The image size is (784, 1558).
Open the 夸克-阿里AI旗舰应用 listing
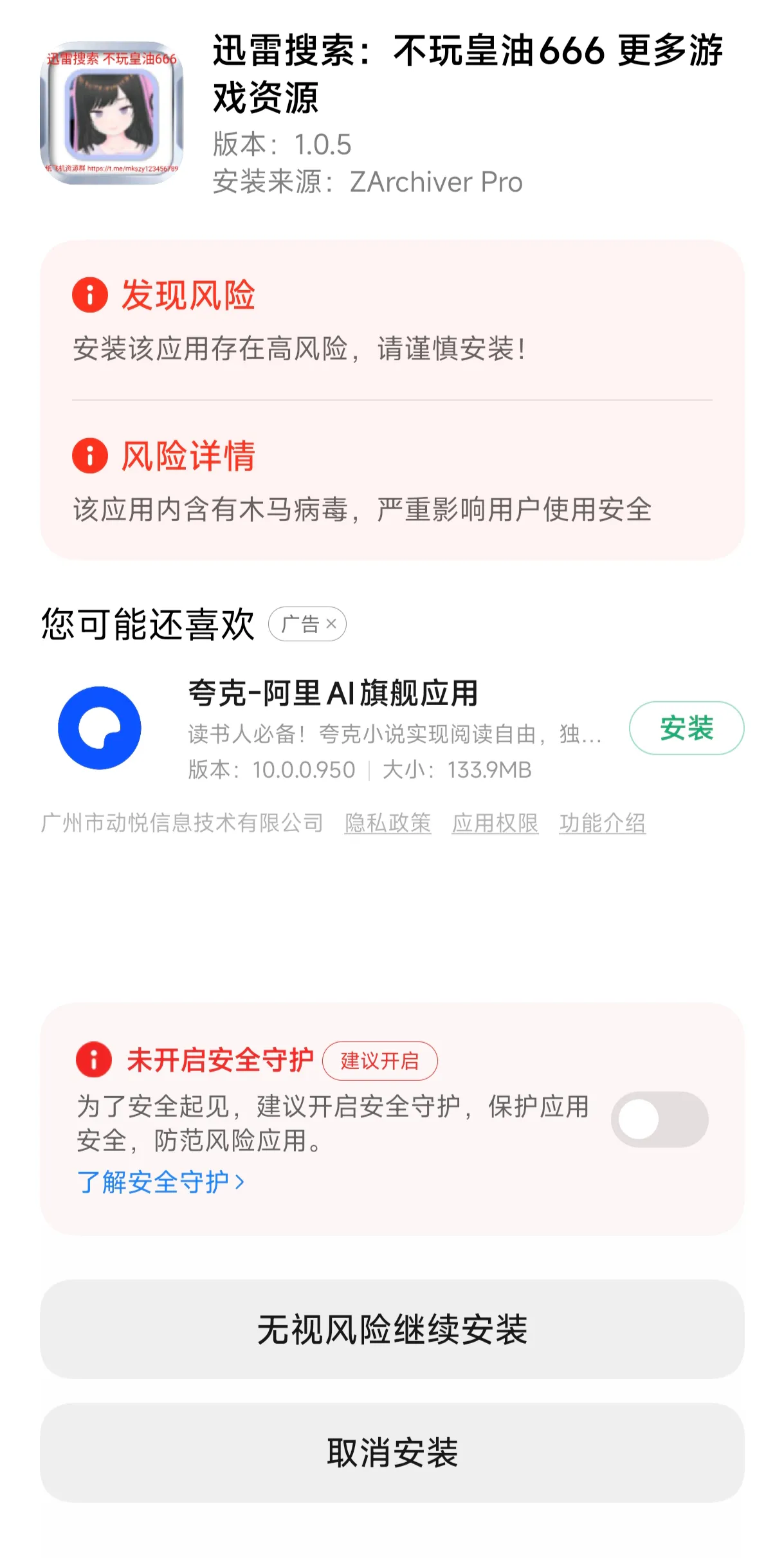[x=333, y=693]
